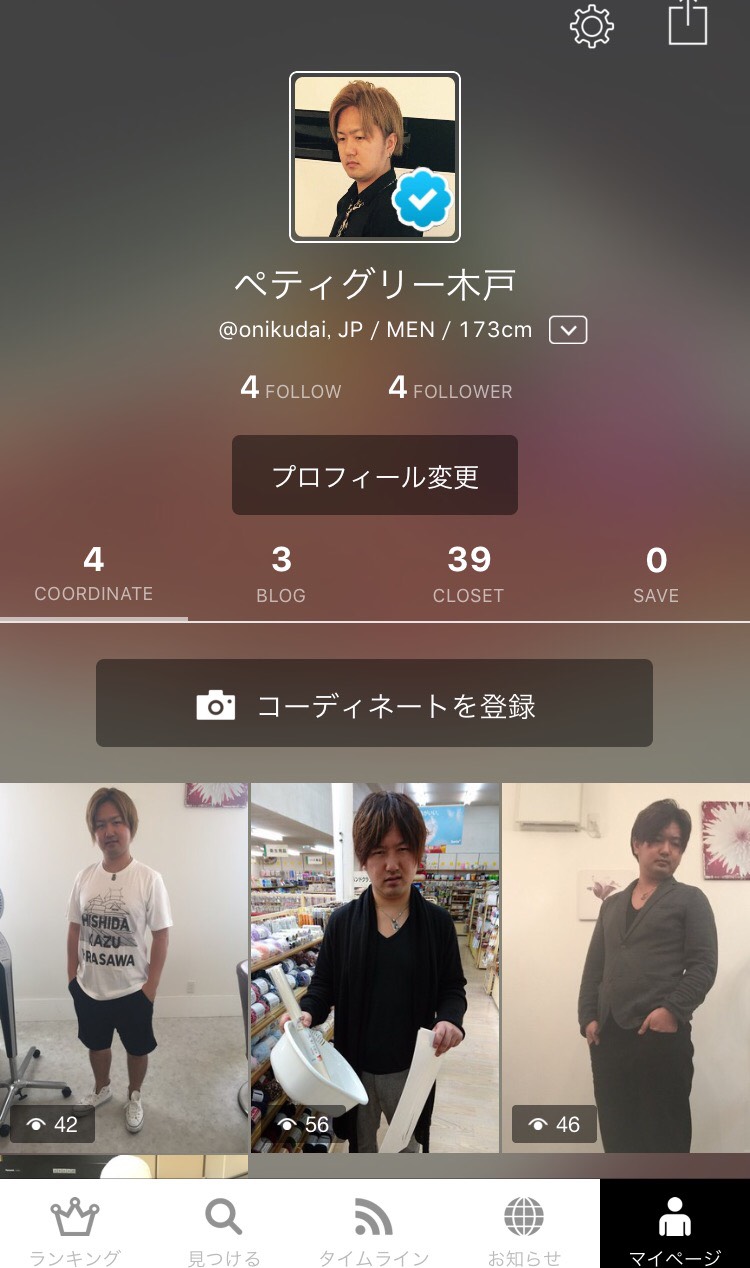The width and height of the screenshot is (750, 1268).
Task: Open the settings gear icon
Action: click(x=591, y=26)
